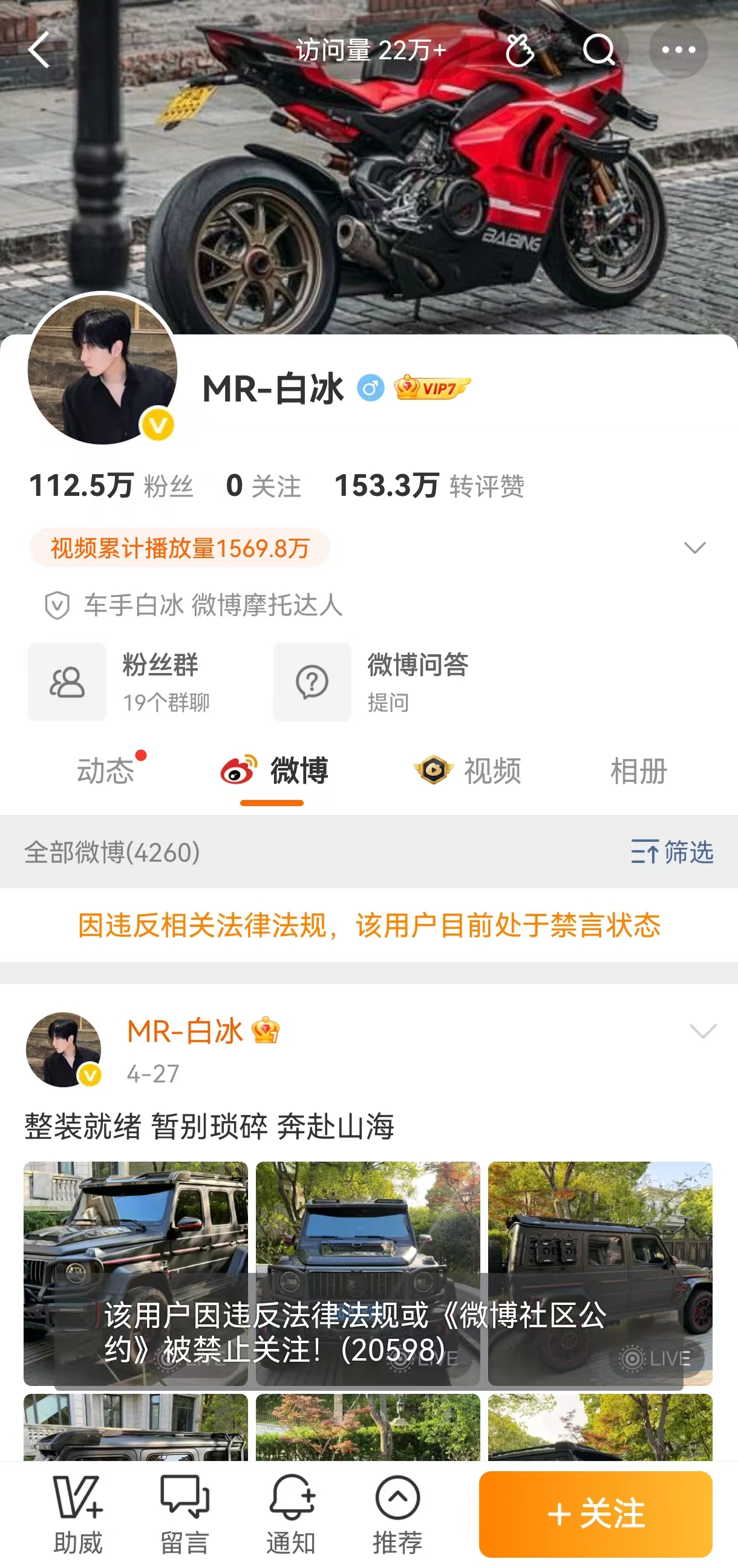This screenshot has width=738, height=1568.
Task: Select the 微博 tab
Action: point(274,770)
